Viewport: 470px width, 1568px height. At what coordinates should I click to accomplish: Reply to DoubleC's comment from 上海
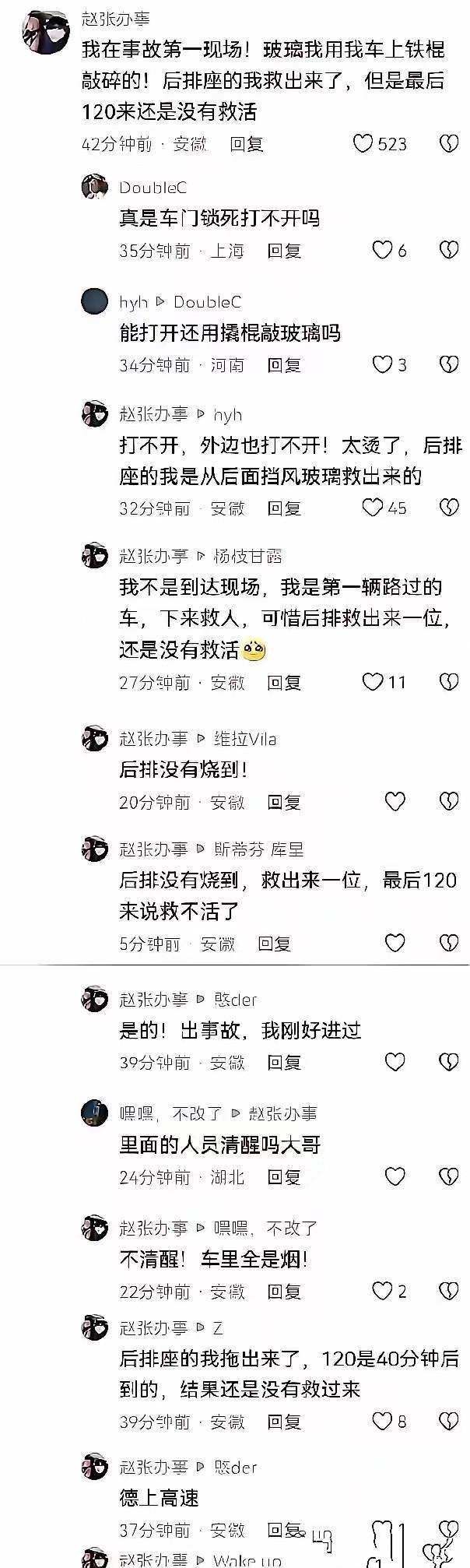pos(284,251)
